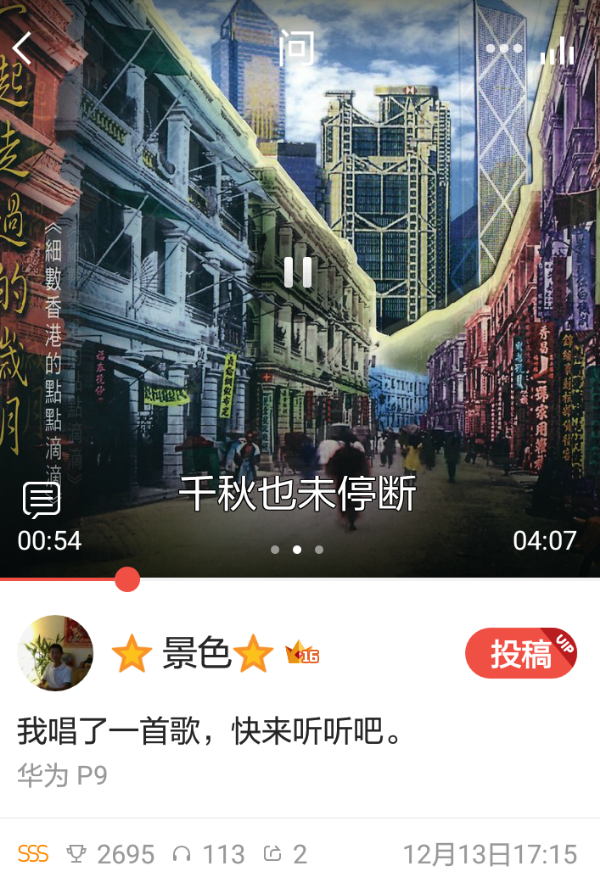Open the comments bubble icon
This screenshot has width=600, height=877.
[41, 500]
